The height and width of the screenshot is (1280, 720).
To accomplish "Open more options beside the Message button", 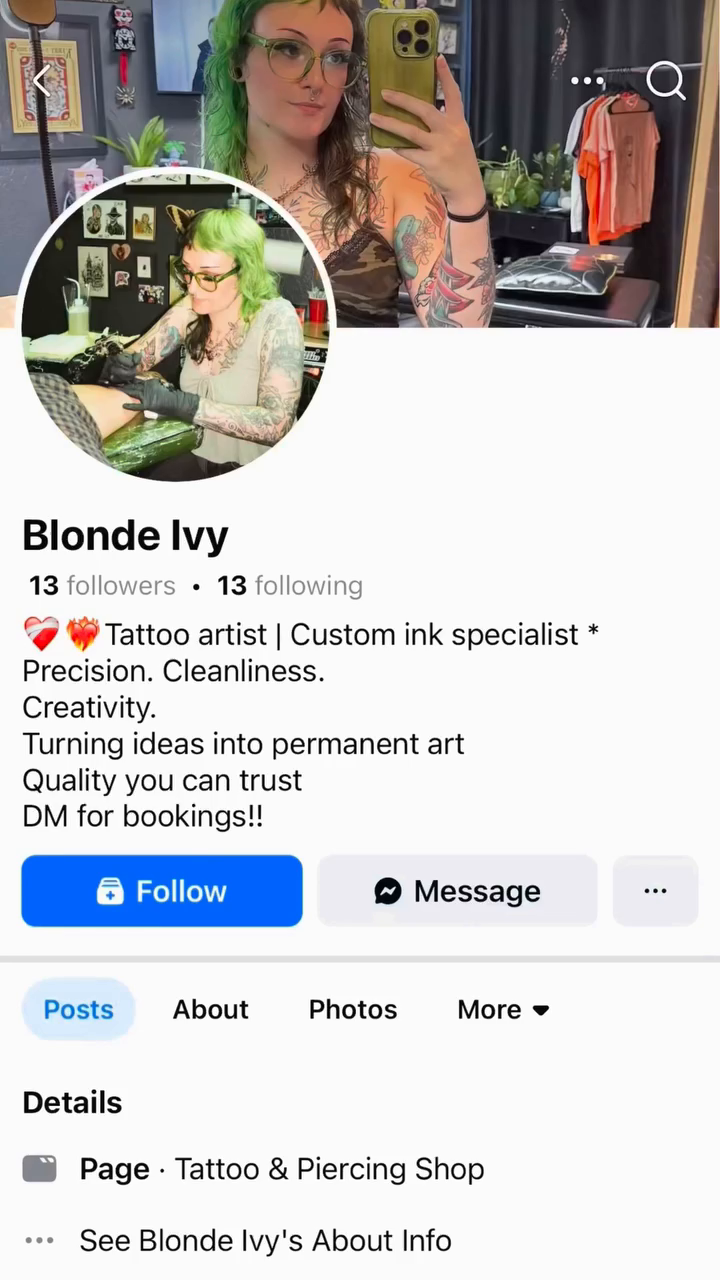I will pyautogui.click(x=655, y=891).
